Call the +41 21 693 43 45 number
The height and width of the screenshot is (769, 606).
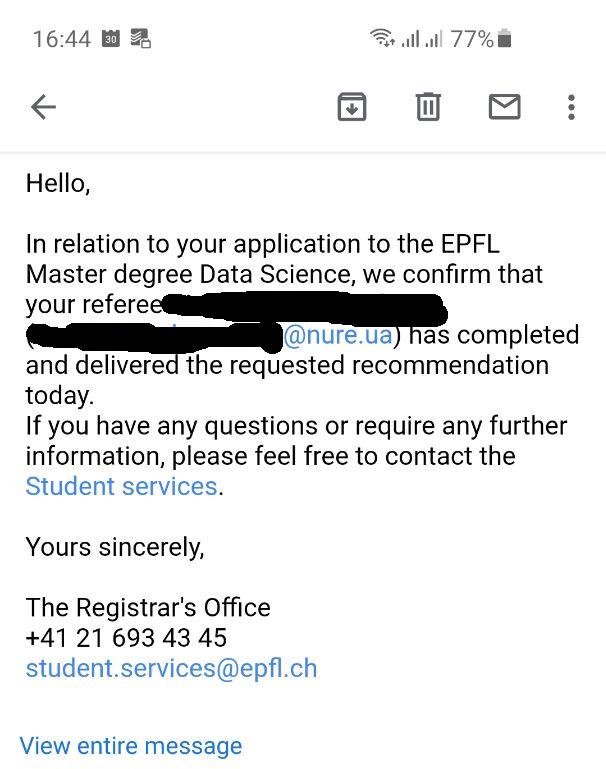point(126,638)
